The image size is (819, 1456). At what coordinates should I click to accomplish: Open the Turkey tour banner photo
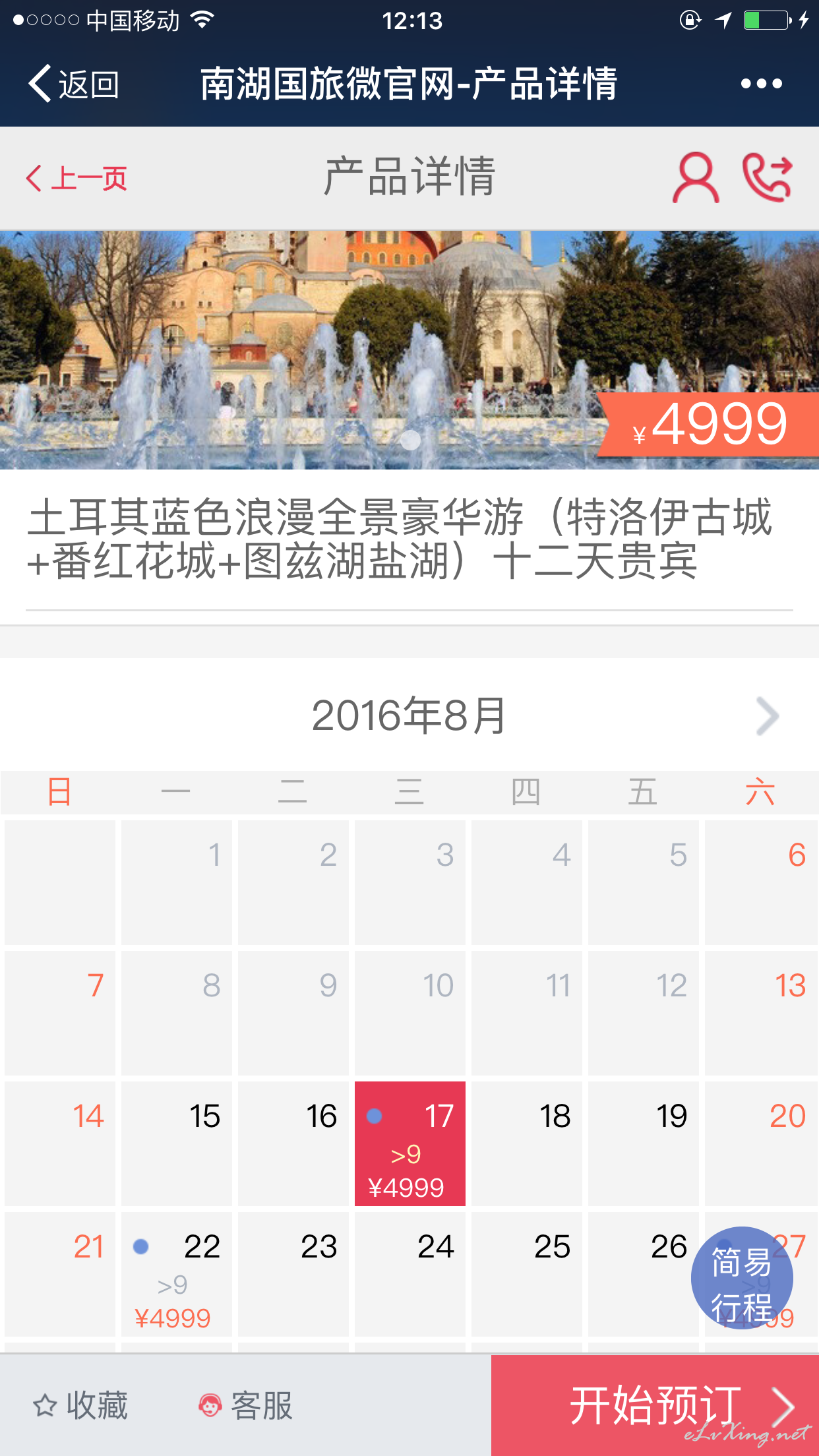[409, 349]
